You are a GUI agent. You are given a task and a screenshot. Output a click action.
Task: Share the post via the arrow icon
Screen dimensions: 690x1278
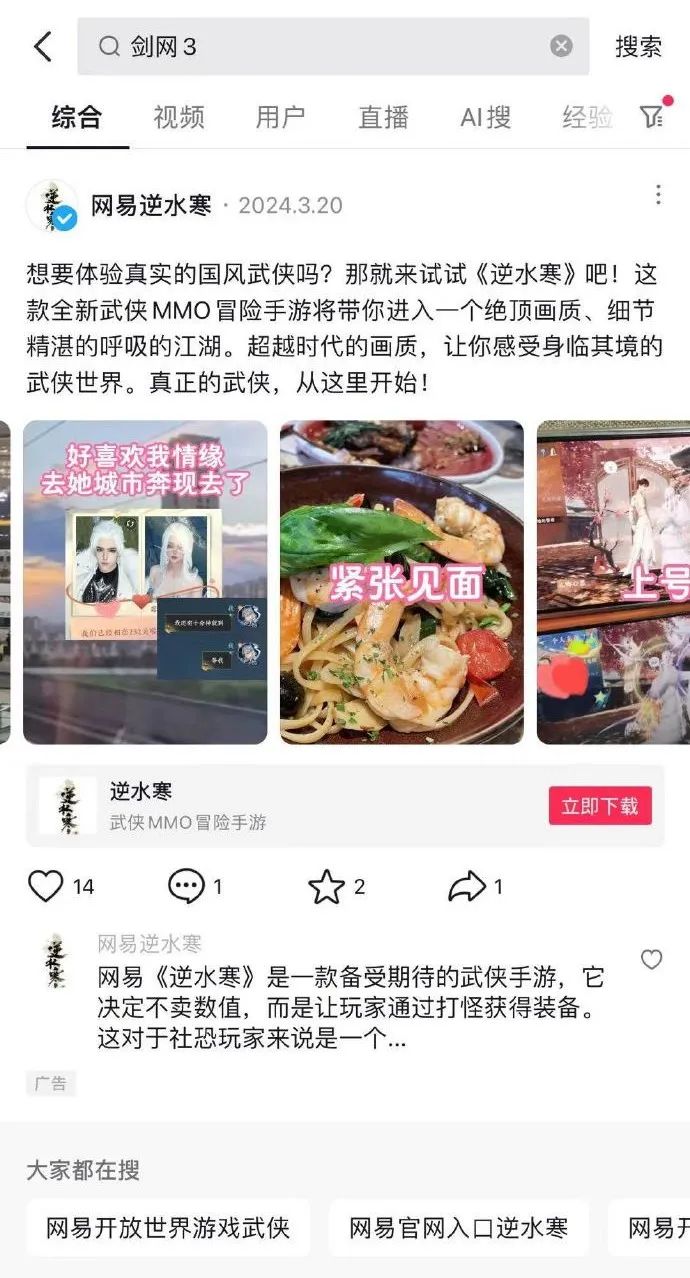click(467, 886)
